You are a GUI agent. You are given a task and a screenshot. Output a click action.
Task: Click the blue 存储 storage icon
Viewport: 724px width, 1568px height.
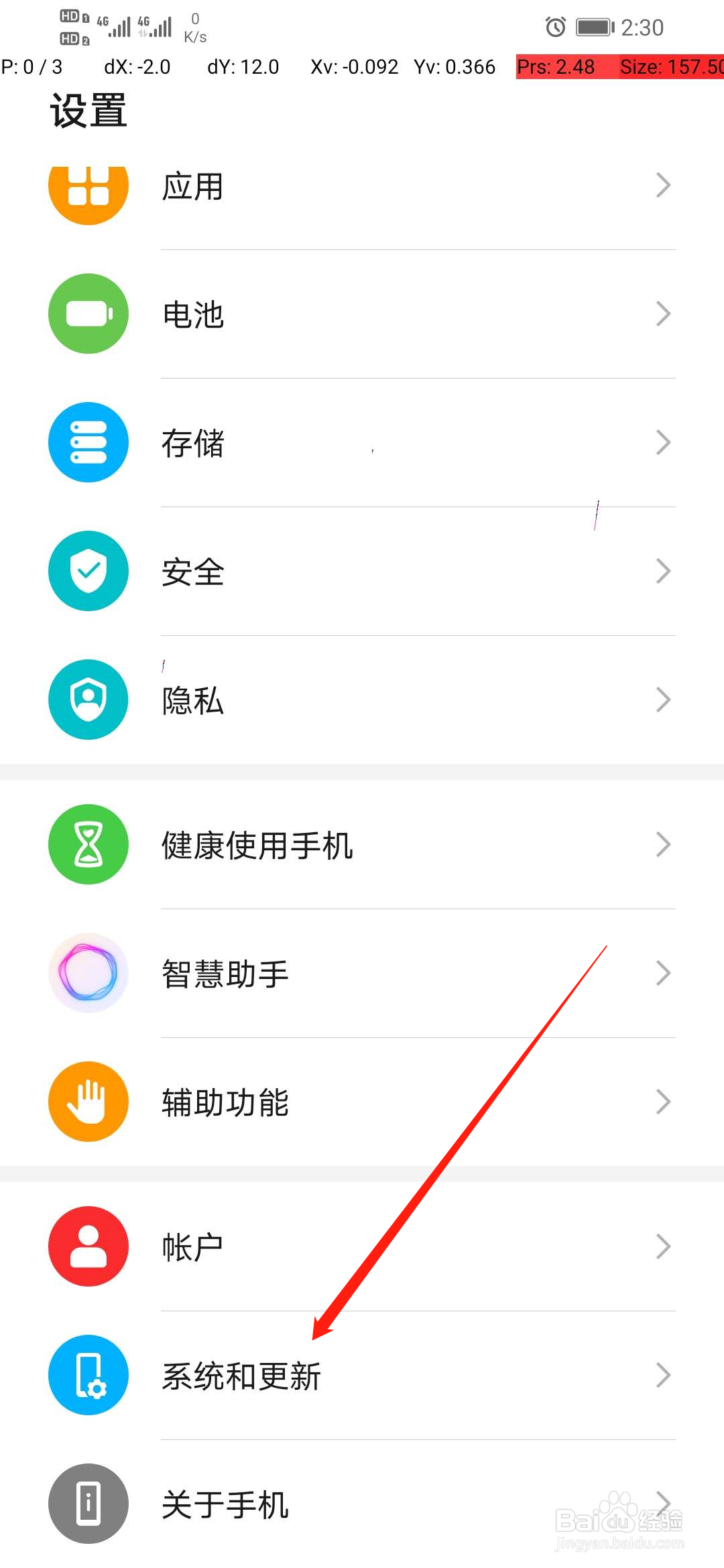88,442
